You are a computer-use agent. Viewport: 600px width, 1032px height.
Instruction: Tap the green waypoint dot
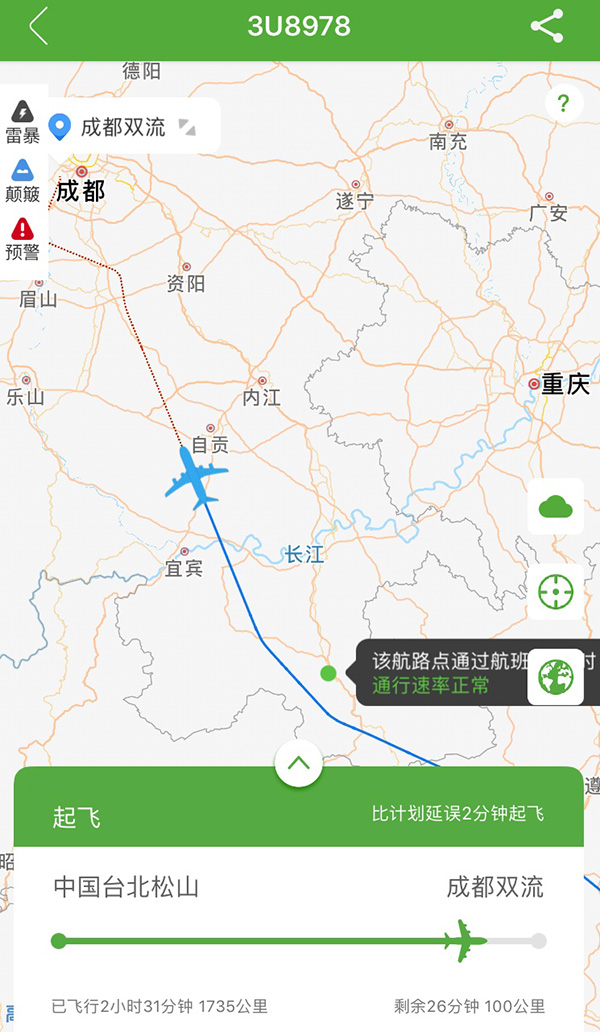pyautogui.click(x=328, y=673)
